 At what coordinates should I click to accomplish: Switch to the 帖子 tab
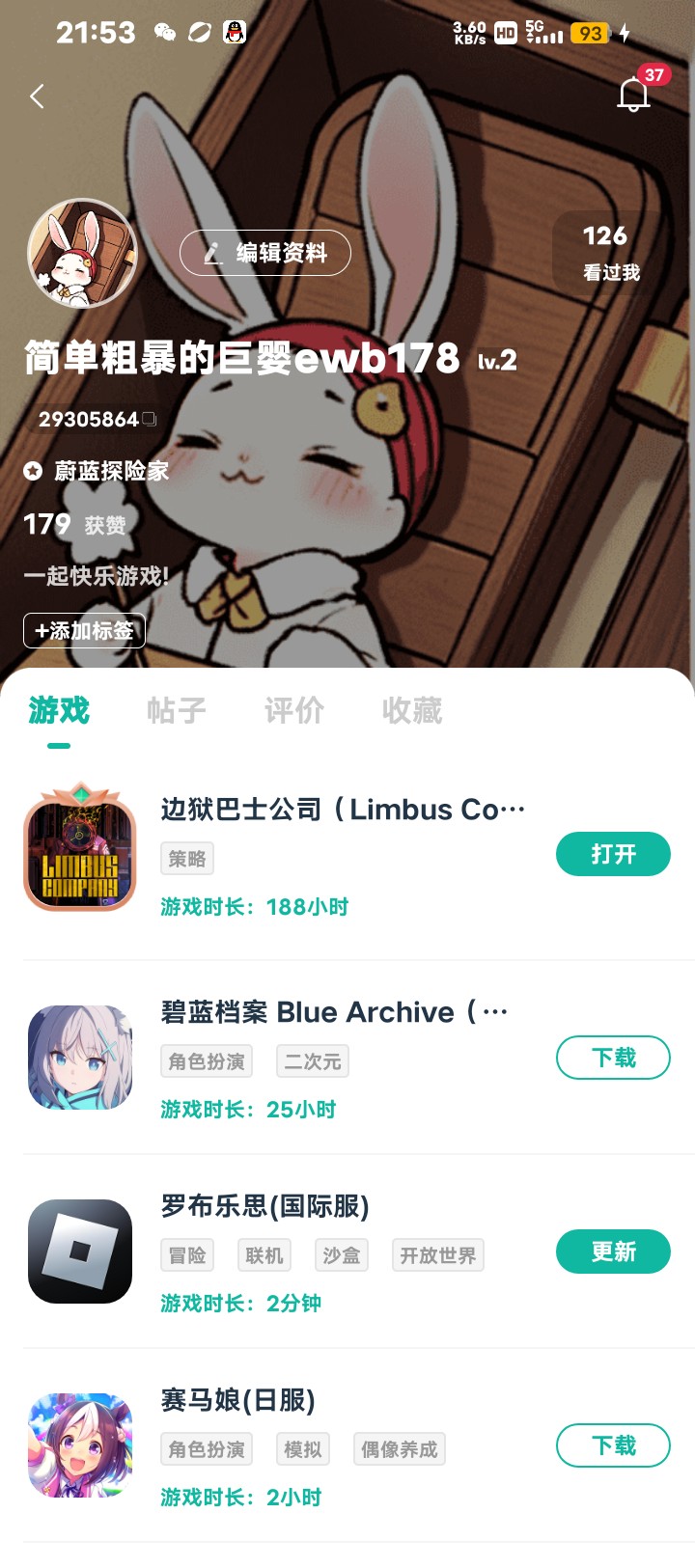coord(177,710)
